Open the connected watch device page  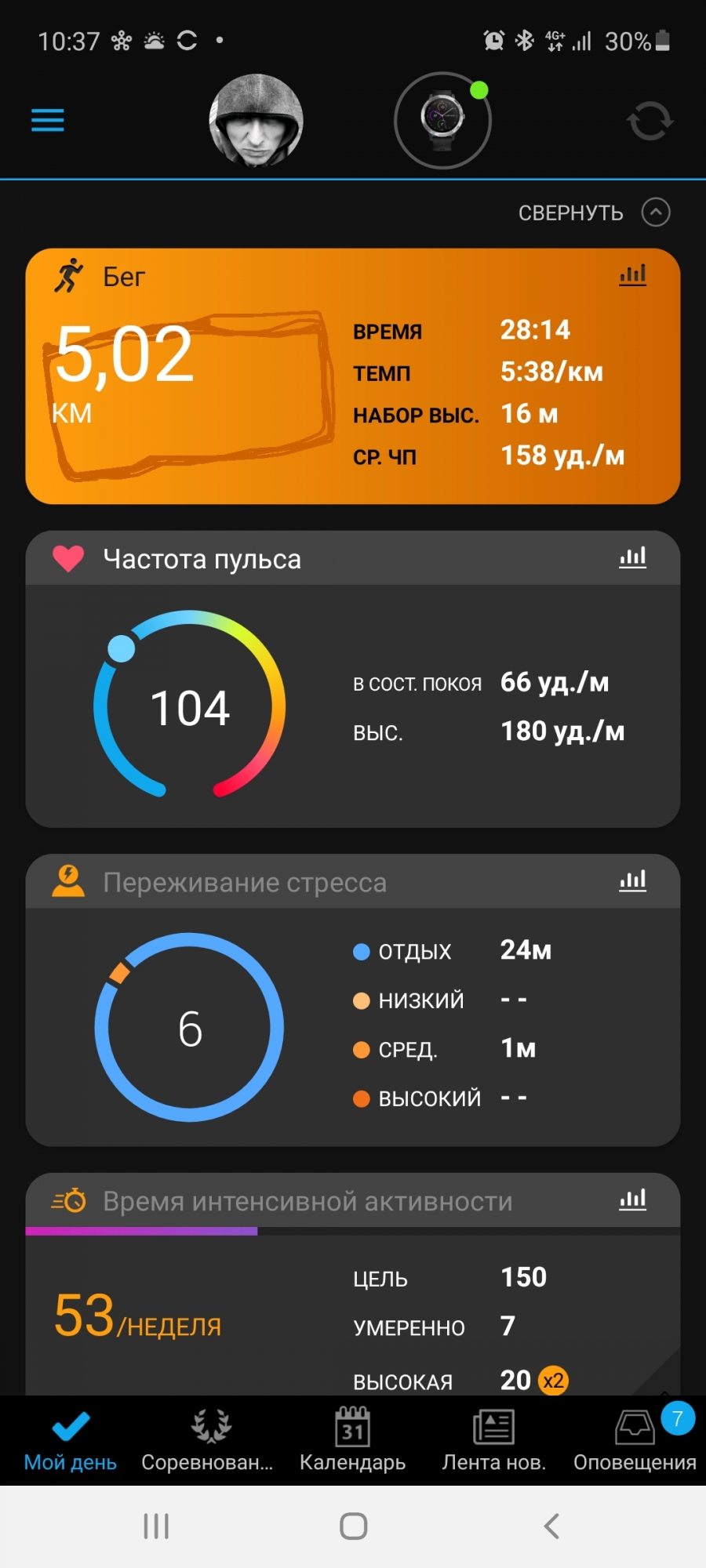point(442,121)
